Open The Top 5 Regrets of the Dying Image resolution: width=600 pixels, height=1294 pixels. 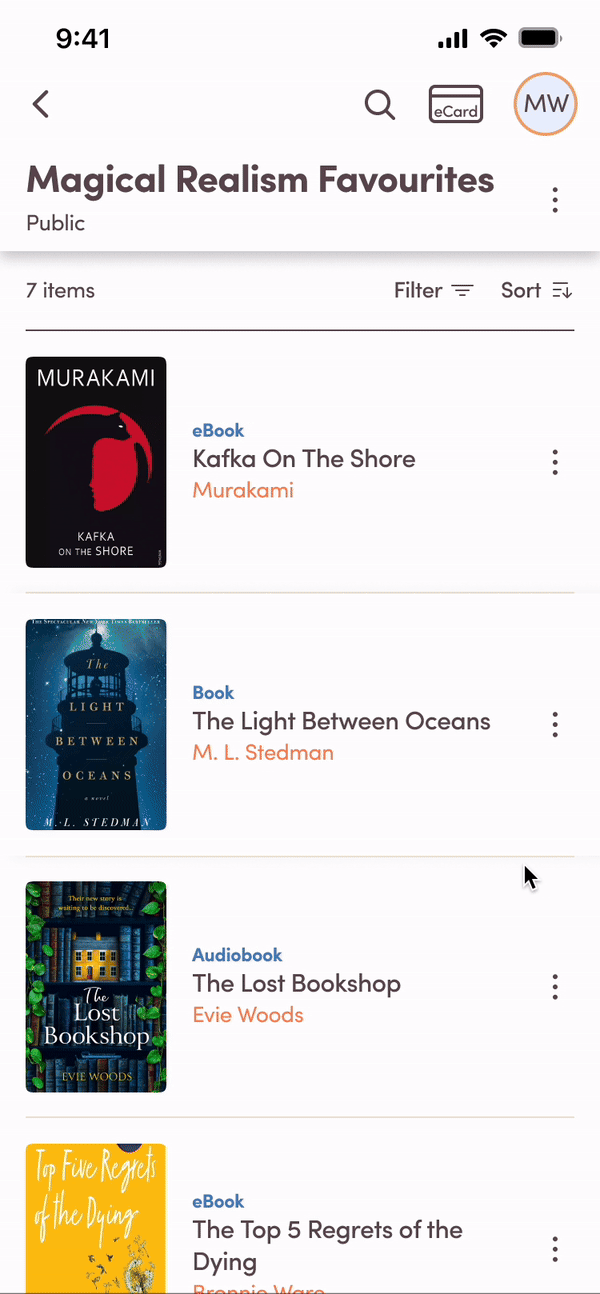click(328, 1246)
